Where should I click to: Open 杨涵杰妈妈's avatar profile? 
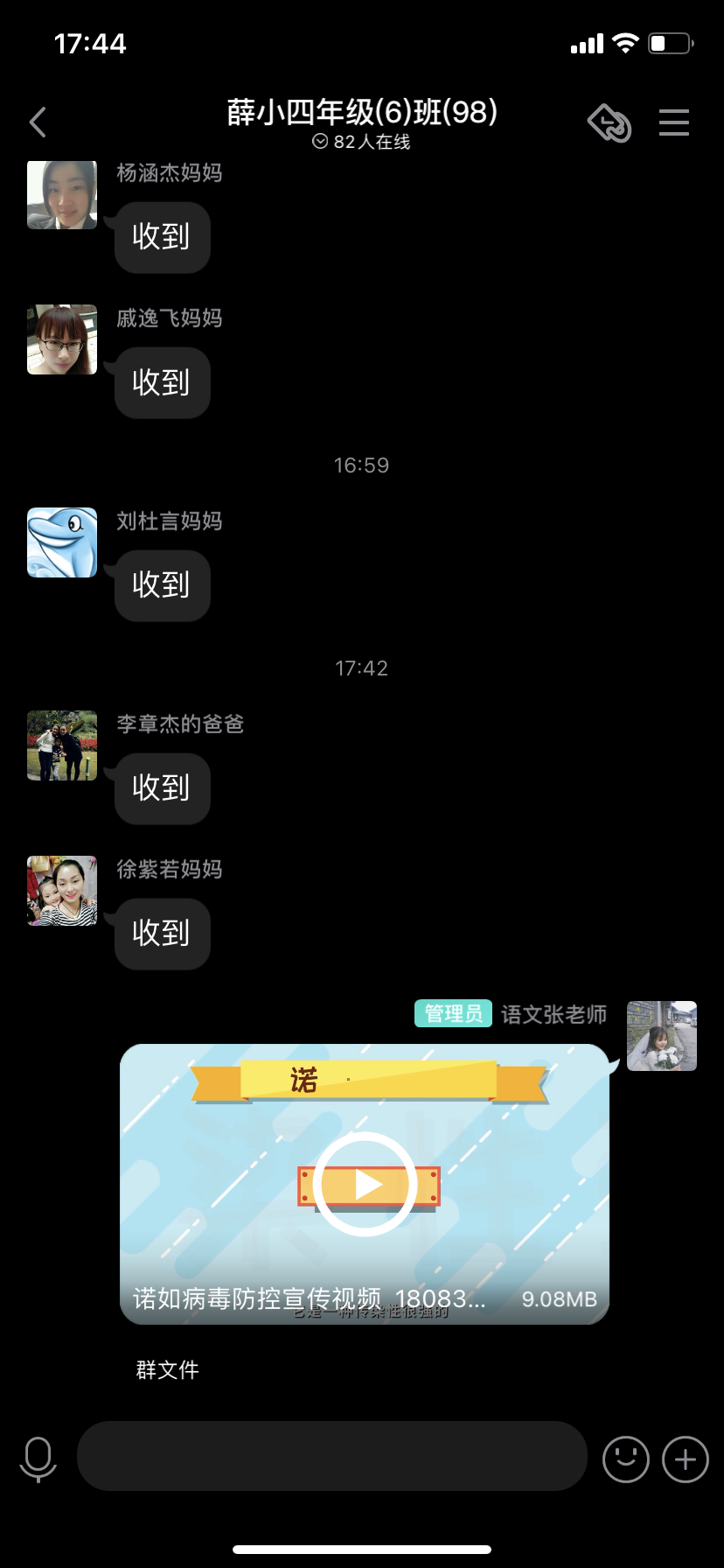[x=62, y=195]
